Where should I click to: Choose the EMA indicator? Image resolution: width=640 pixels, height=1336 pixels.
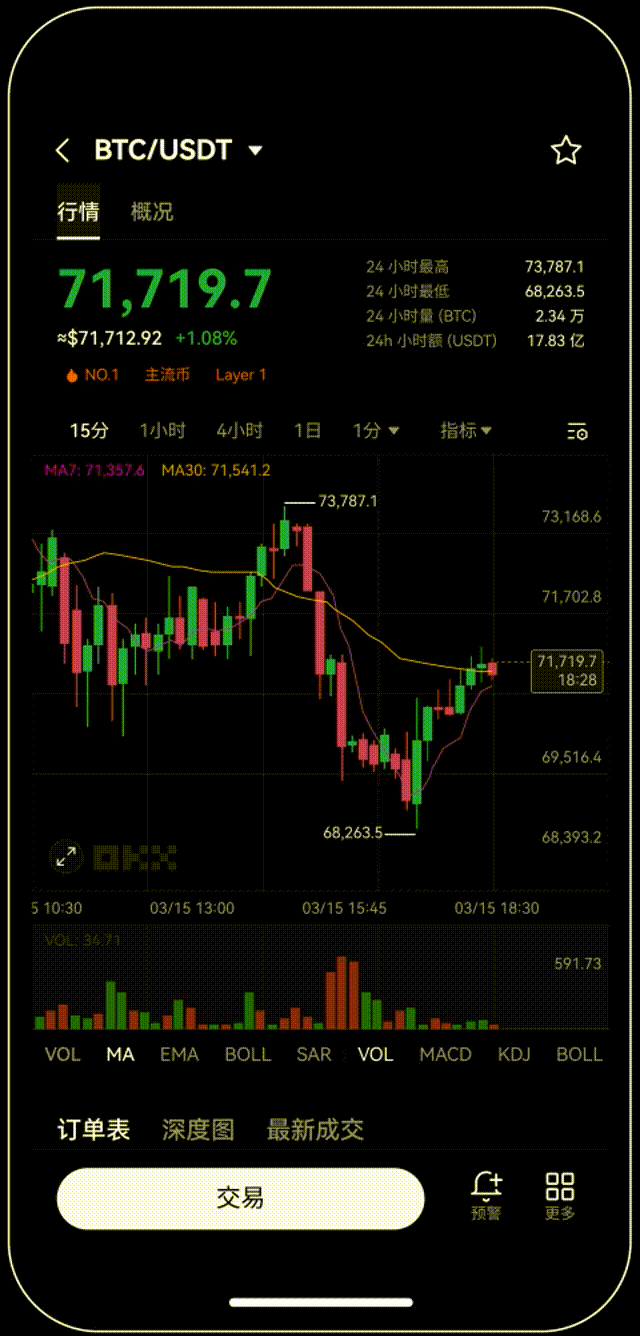179,1054
